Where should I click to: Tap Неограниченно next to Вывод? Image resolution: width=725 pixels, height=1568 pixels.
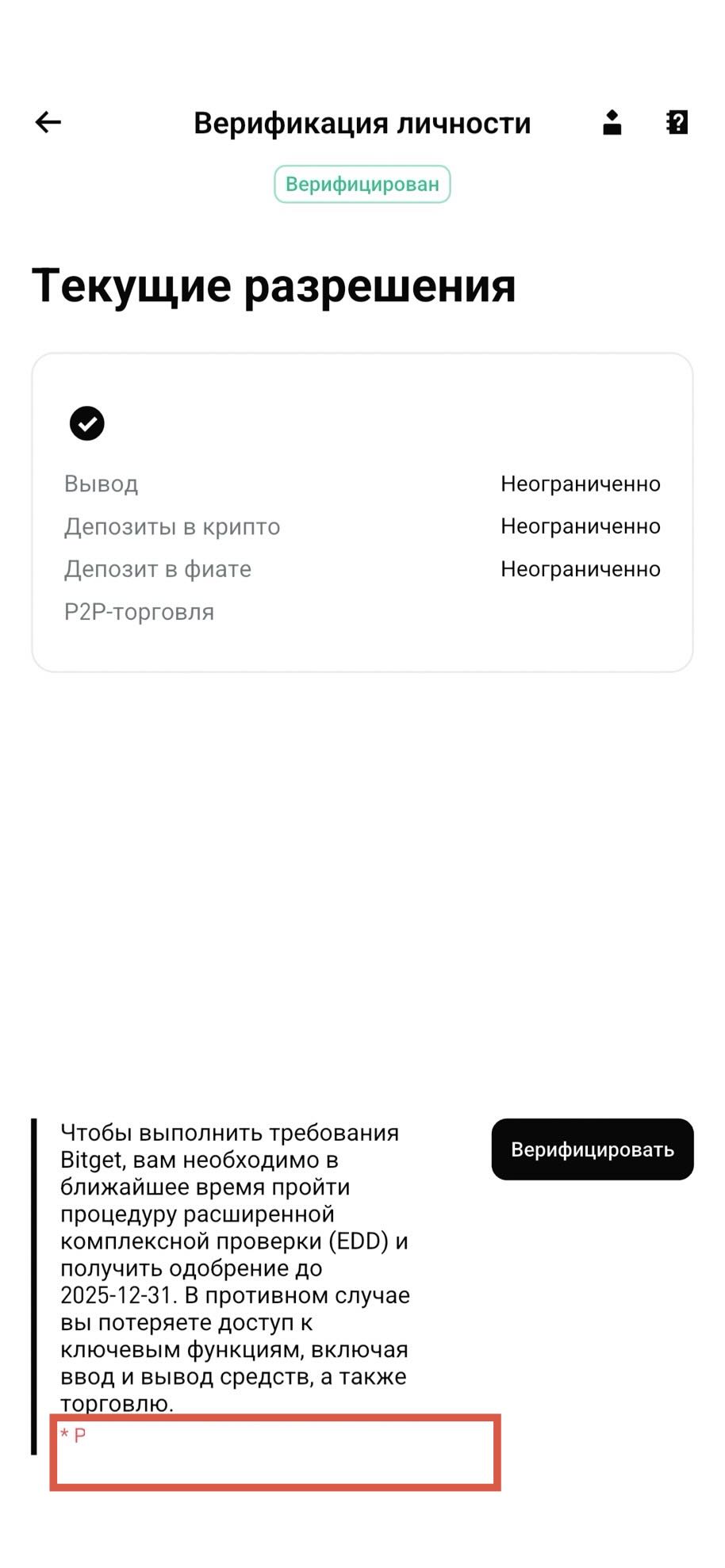[x=580, y=483]
